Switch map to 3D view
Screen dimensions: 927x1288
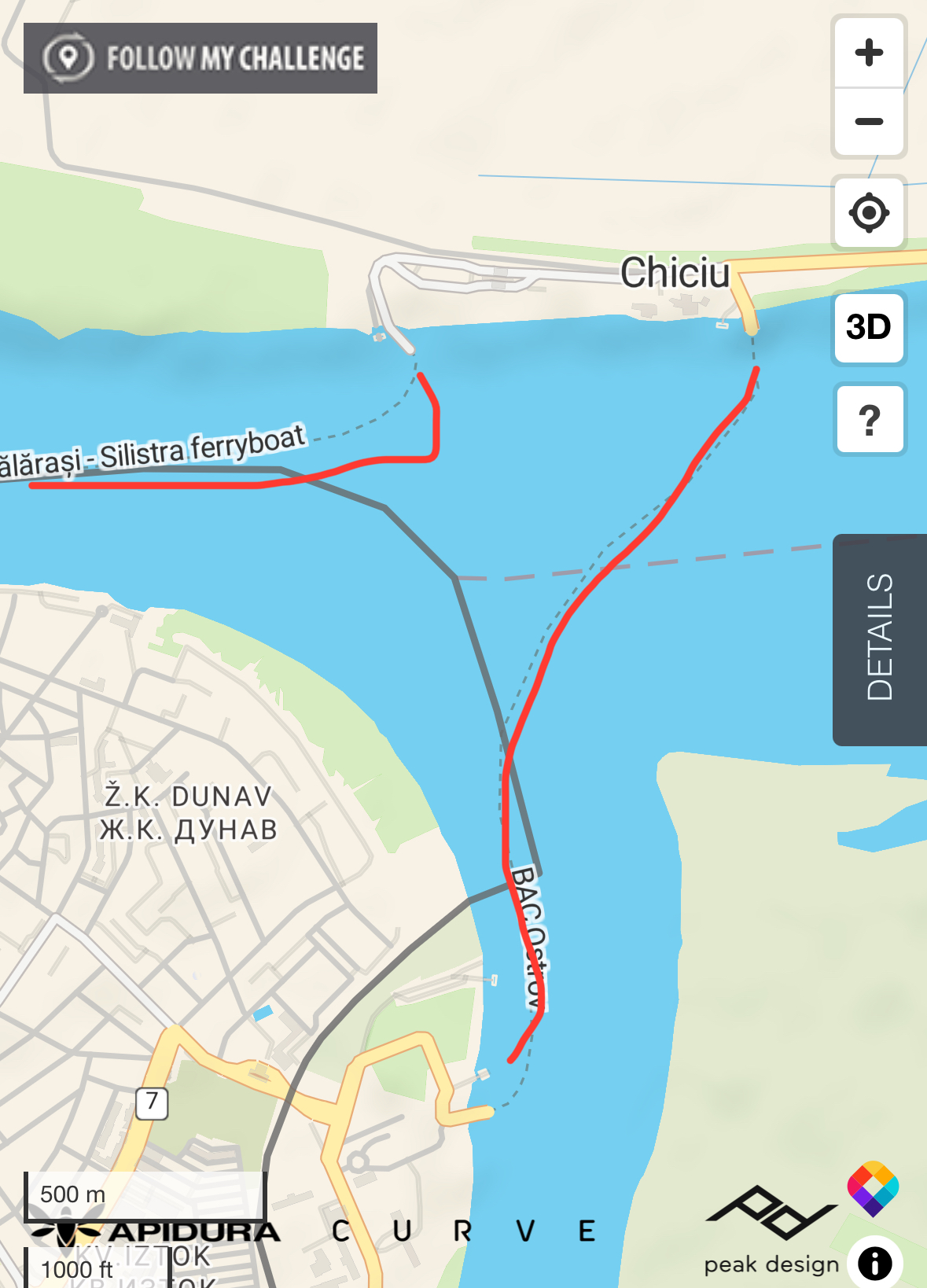coord(869,327)
